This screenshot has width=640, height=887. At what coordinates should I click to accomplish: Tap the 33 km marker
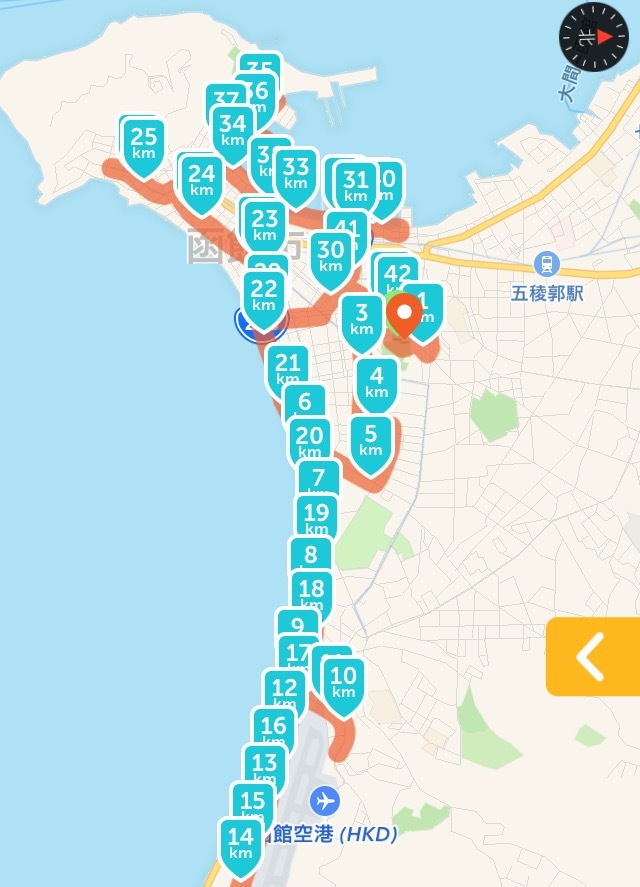296,174
